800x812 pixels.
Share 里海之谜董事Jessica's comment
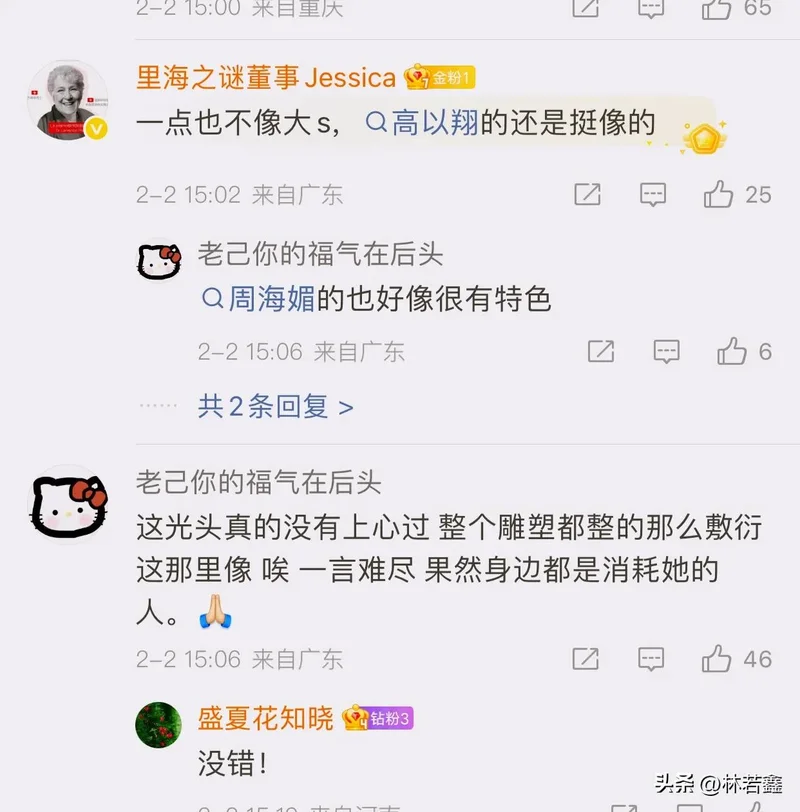(587, 194)
